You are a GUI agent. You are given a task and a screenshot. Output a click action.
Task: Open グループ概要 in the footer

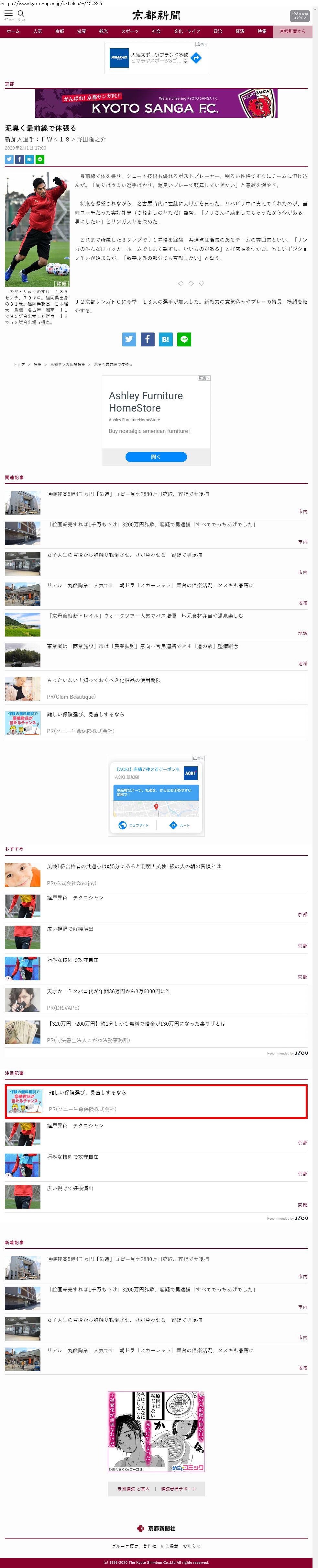125,1546
